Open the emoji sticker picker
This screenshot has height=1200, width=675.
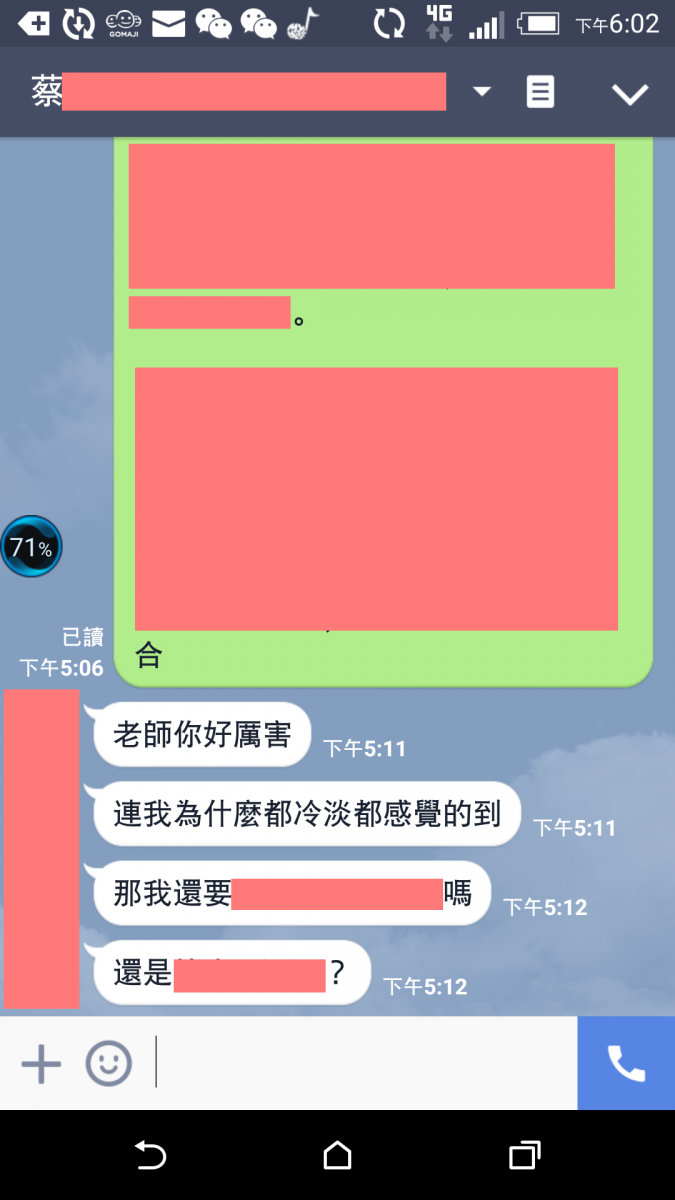108,1064
